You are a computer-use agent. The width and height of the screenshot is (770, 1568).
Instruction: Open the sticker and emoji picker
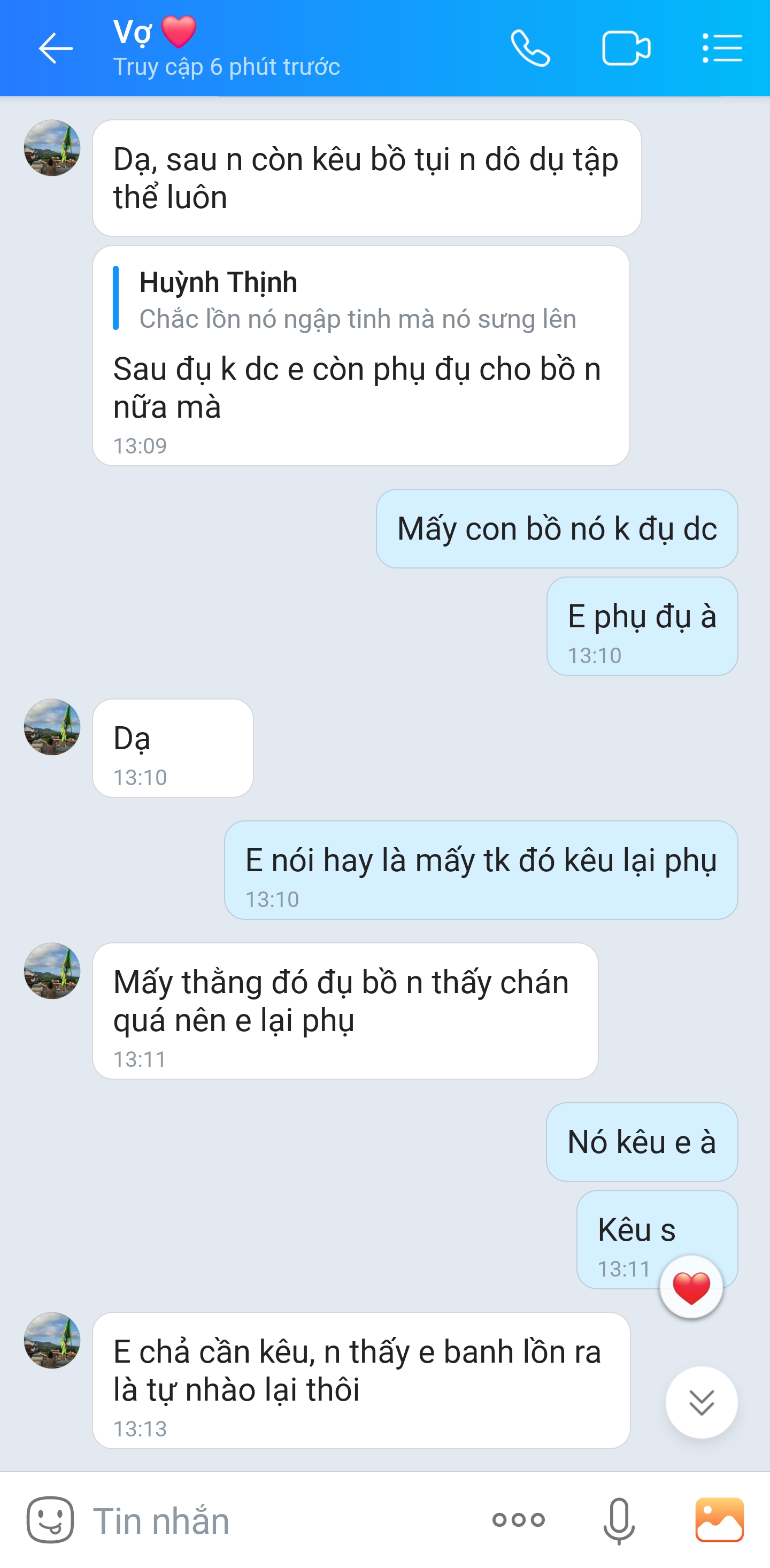pyautogui.click(x=50, y=1519)
